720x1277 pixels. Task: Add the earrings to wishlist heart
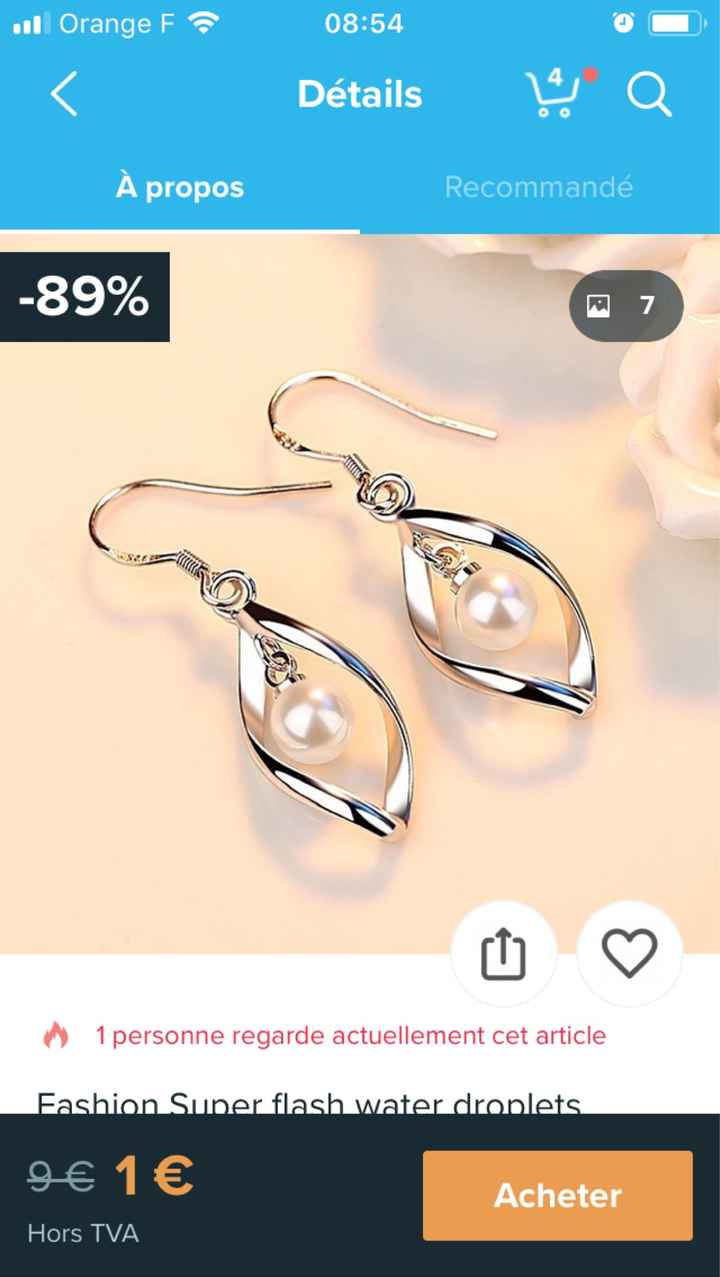[630, 953]
